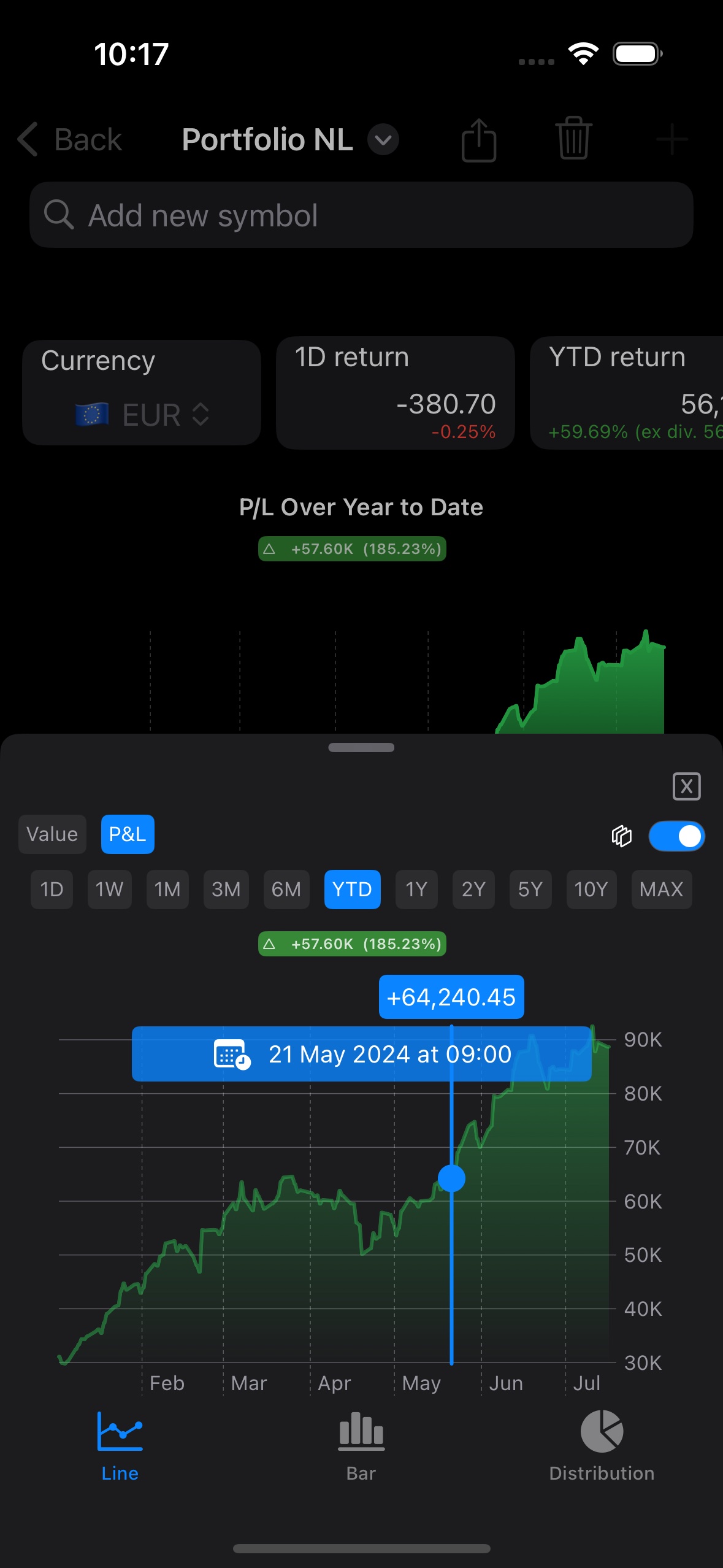Switch to Value mode
This screenshot has height=1568, width=723.
point(52,834)
